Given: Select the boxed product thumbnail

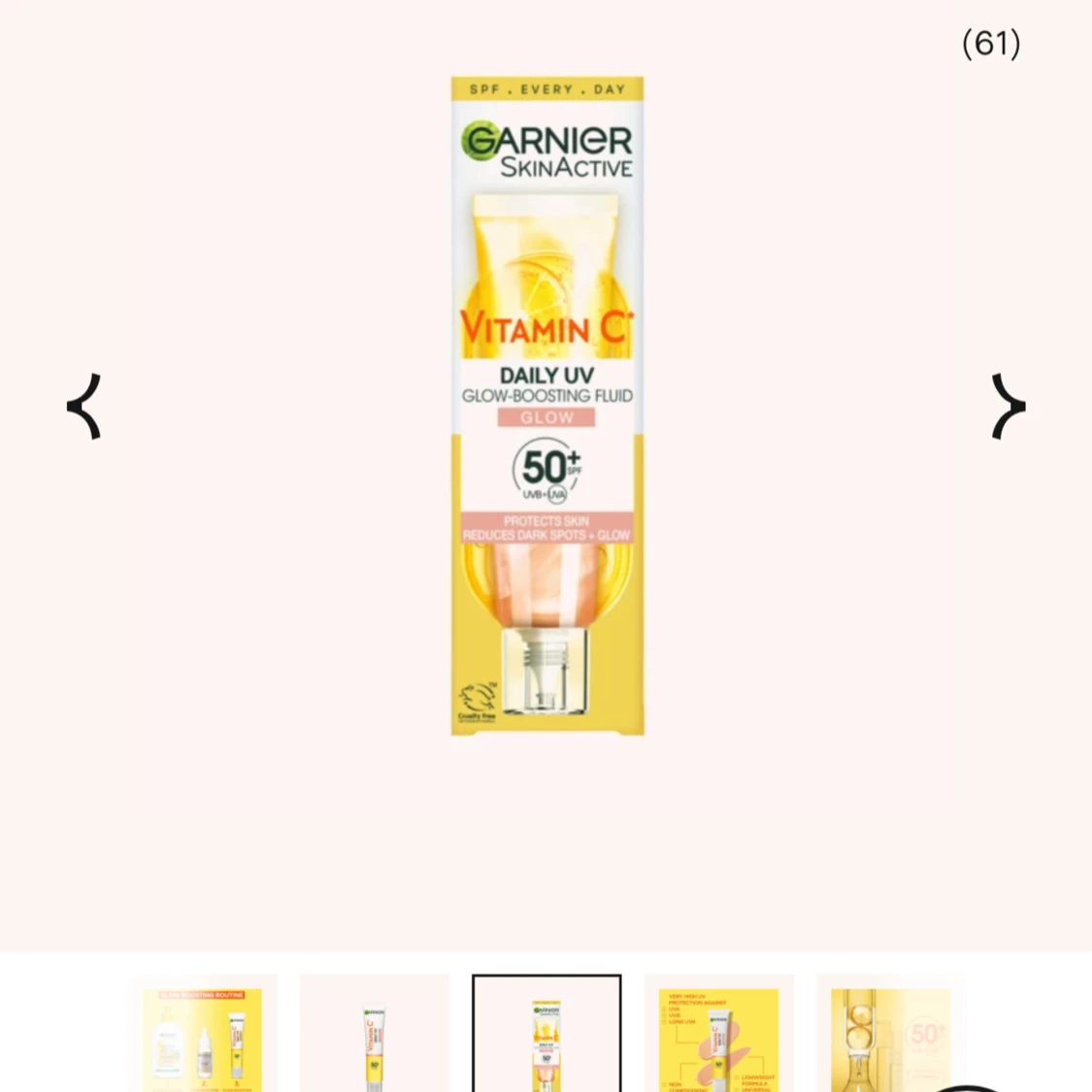Looking at the screenshot, I should (x=546, y=1035).
